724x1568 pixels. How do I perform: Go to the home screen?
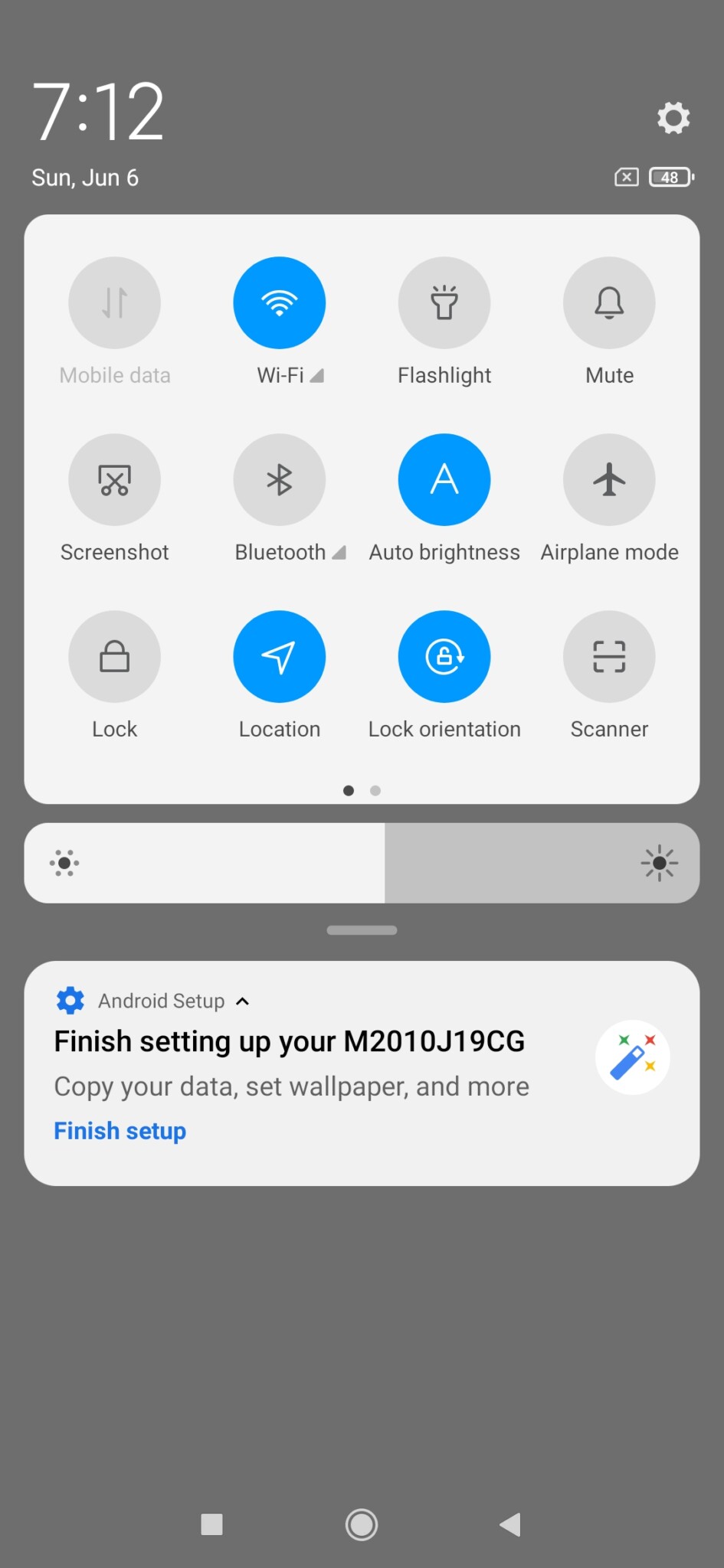click(x=362, y=1524)
